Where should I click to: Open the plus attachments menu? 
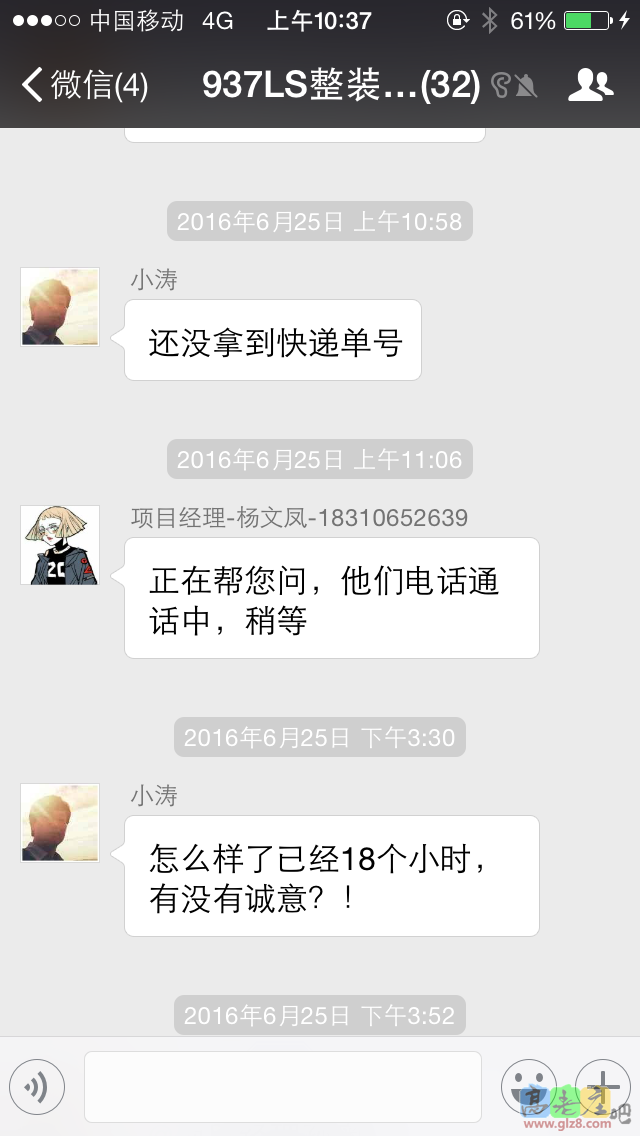pos(602,1086)
